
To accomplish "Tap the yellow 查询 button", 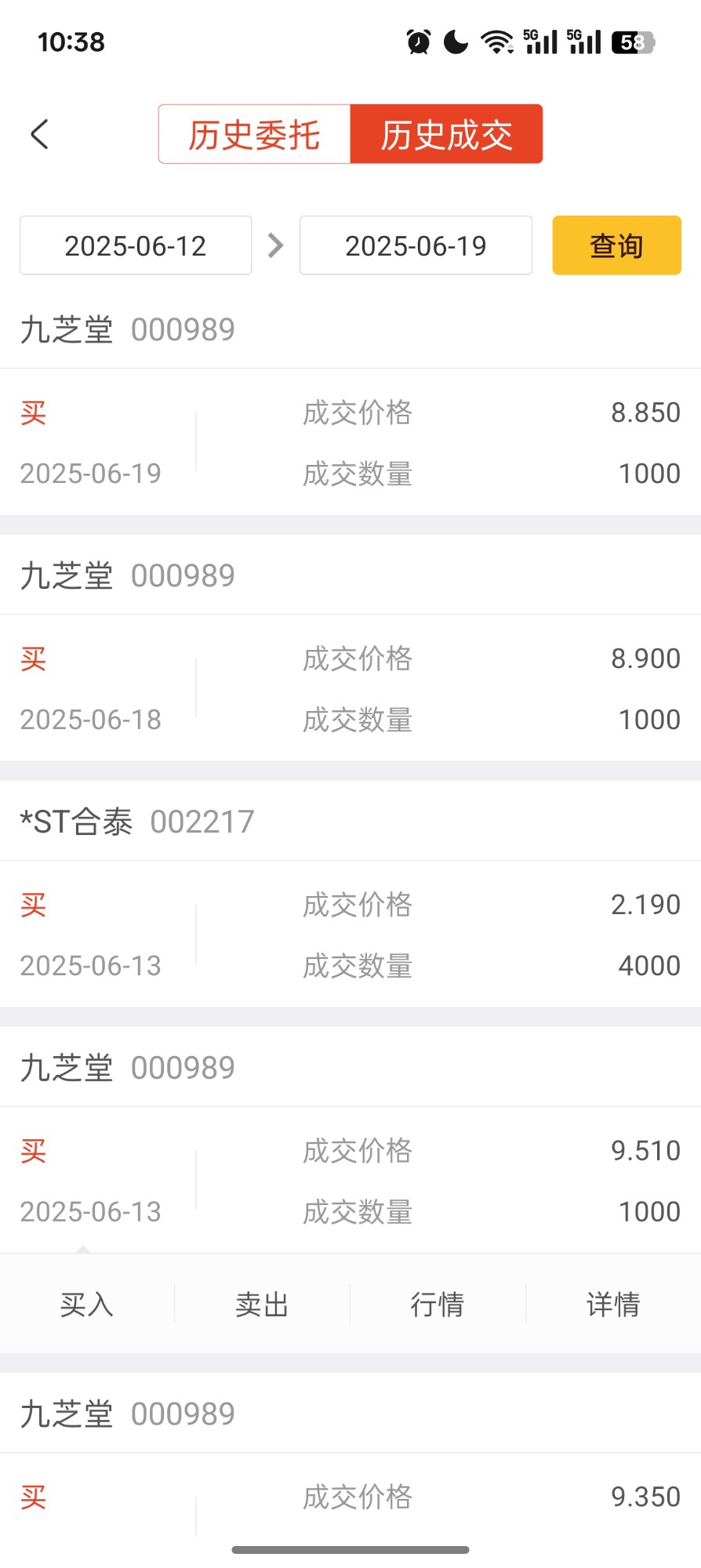I will (x=616, y=245).
